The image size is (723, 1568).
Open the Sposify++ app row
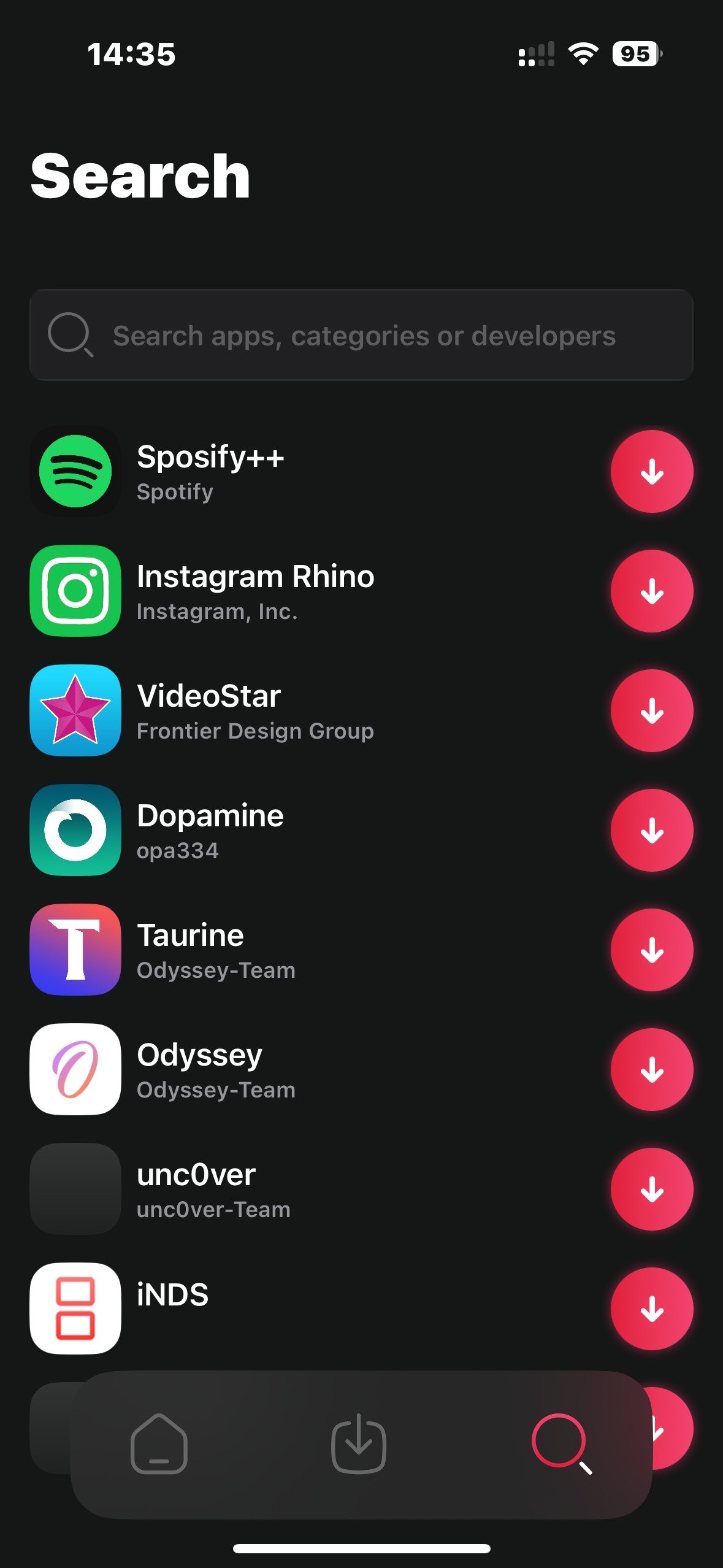click(245, 472)
